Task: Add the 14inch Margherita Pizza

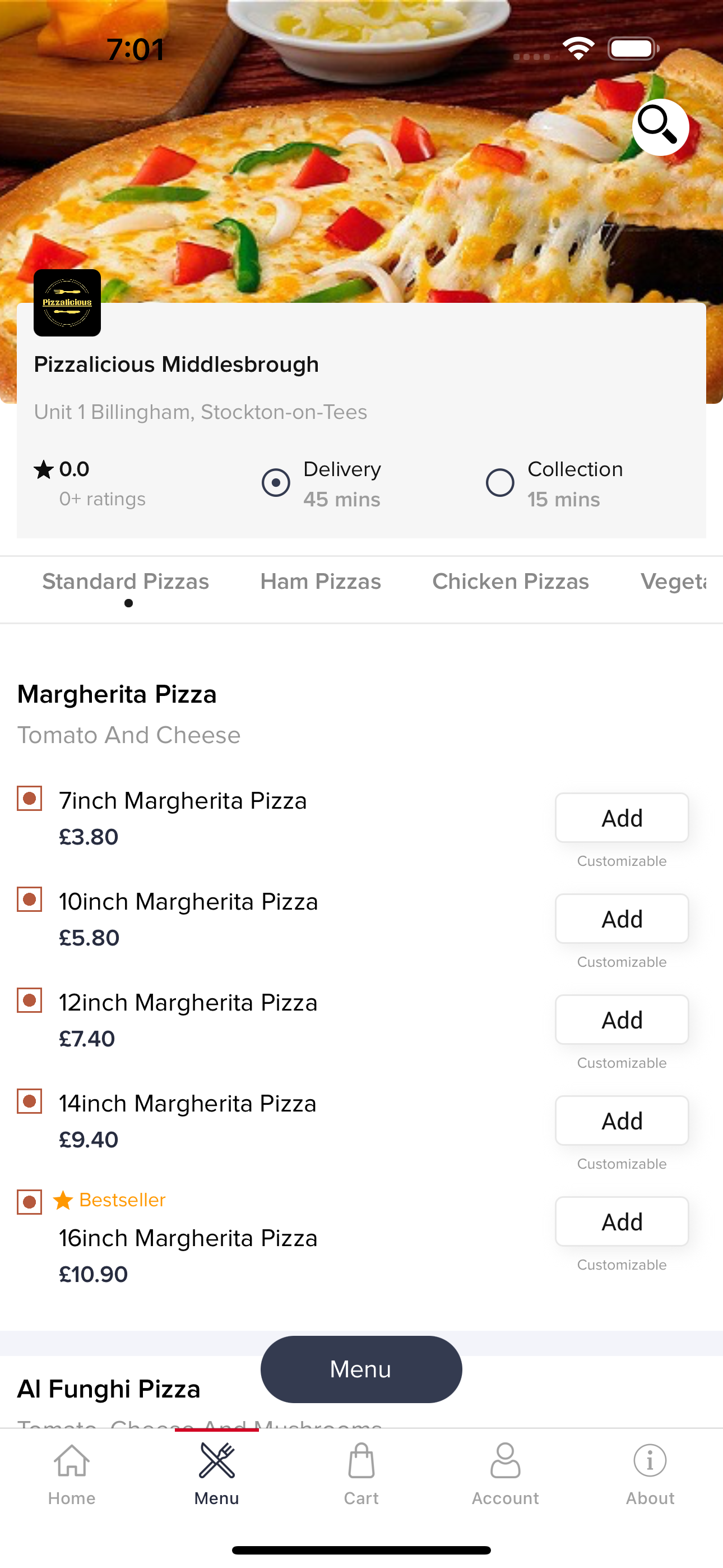Action: click(x=622, y=1120)
